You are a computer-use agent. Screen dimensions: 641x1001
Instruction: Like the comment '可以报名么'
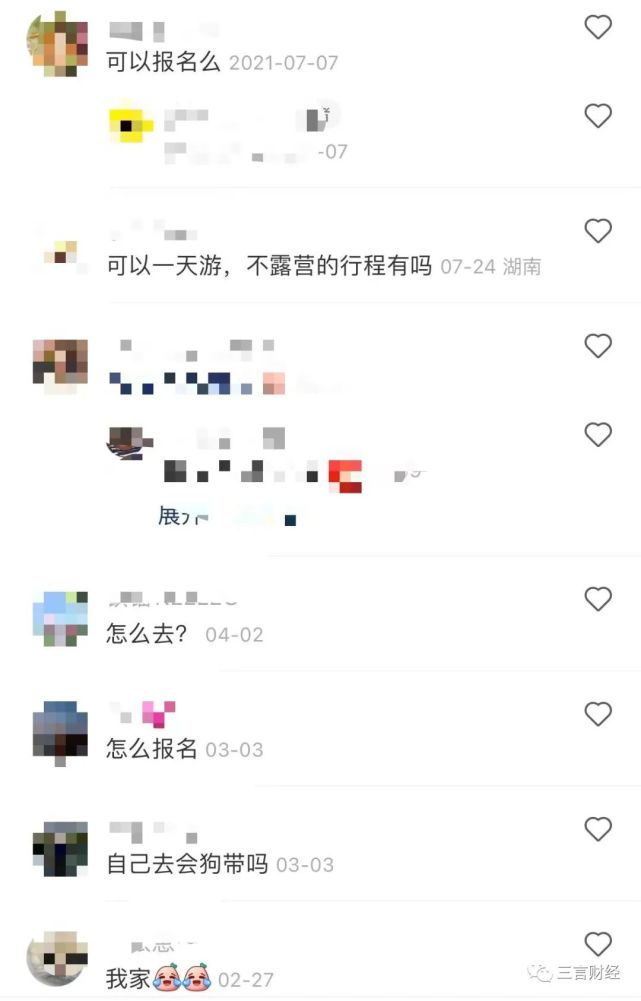pyautogui.click(x=598, y=27)
